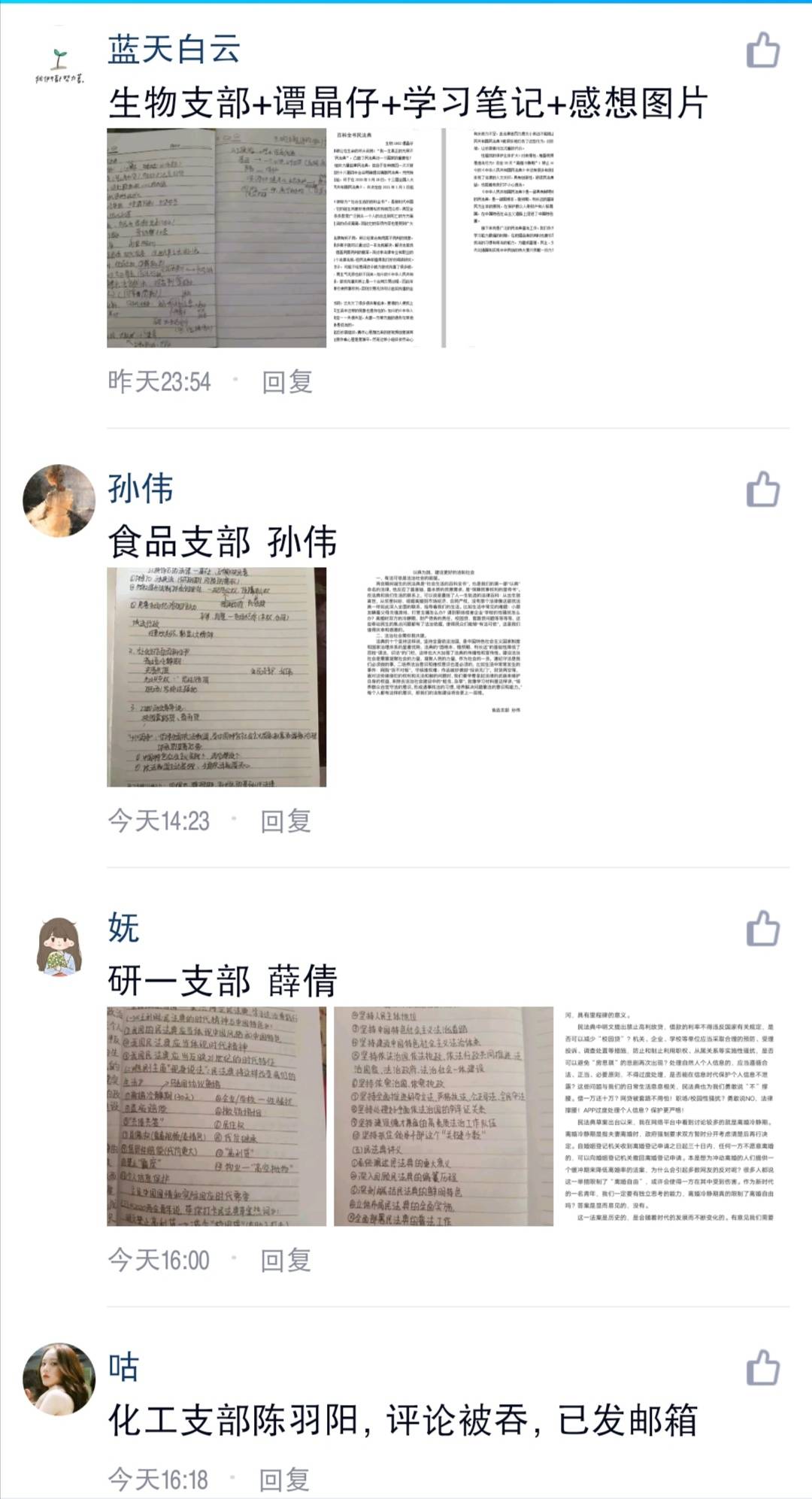View 妩's second notebook photo

click(444, 1116)
